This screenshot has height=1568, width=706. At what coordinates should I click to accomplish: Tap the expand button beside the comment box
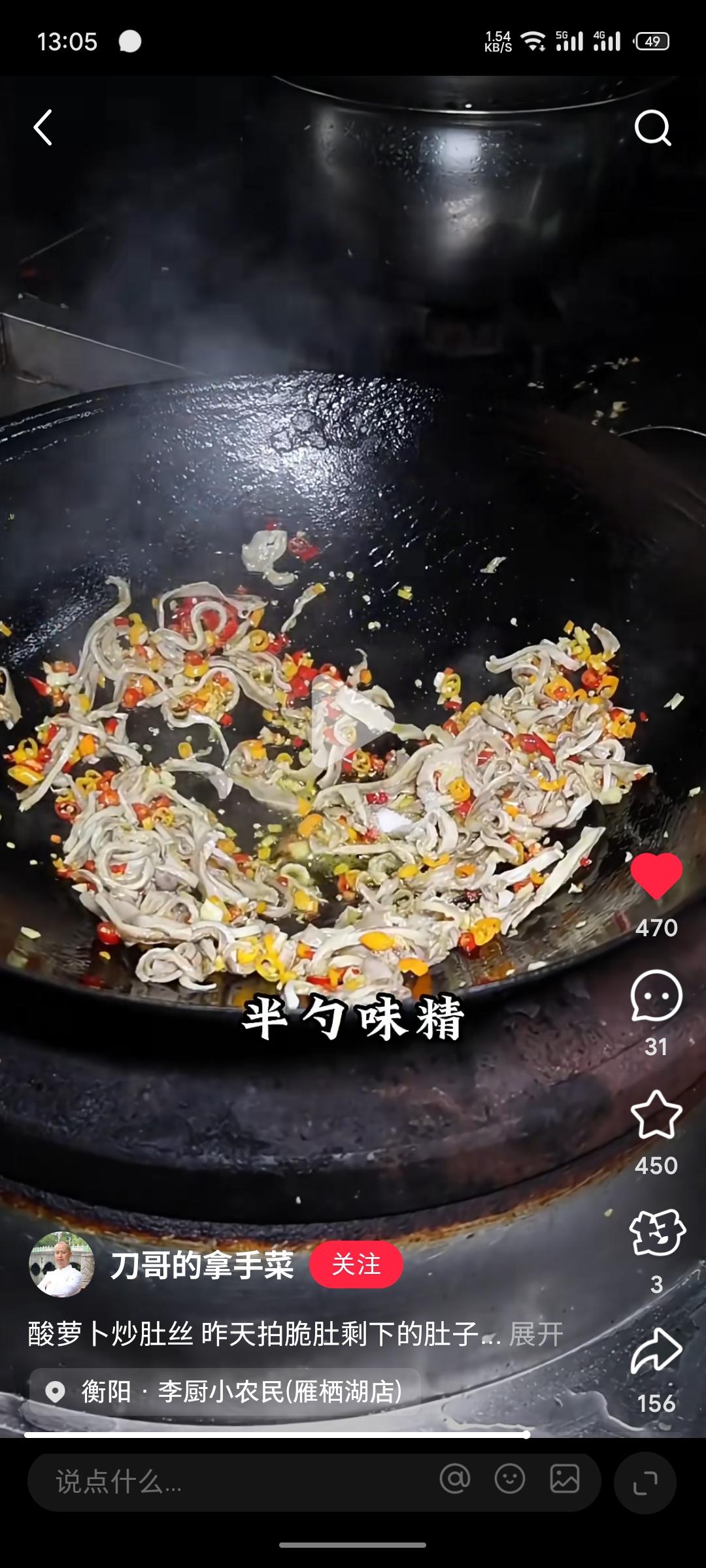(x=645, y=1482)
